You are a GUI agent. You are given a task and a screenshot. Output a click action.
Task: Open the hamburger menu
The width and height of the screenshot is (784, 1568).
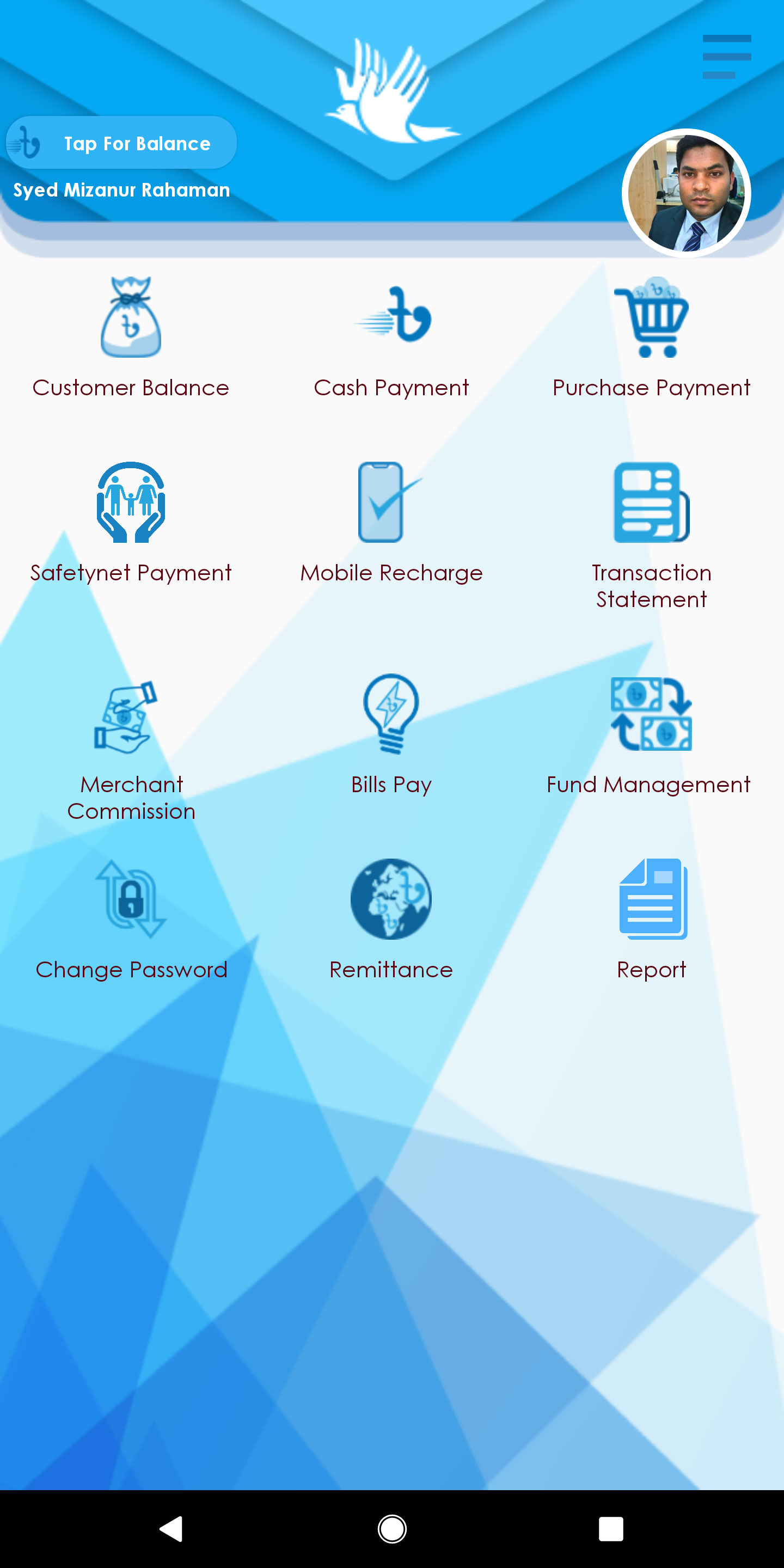(x=726, y=57)
